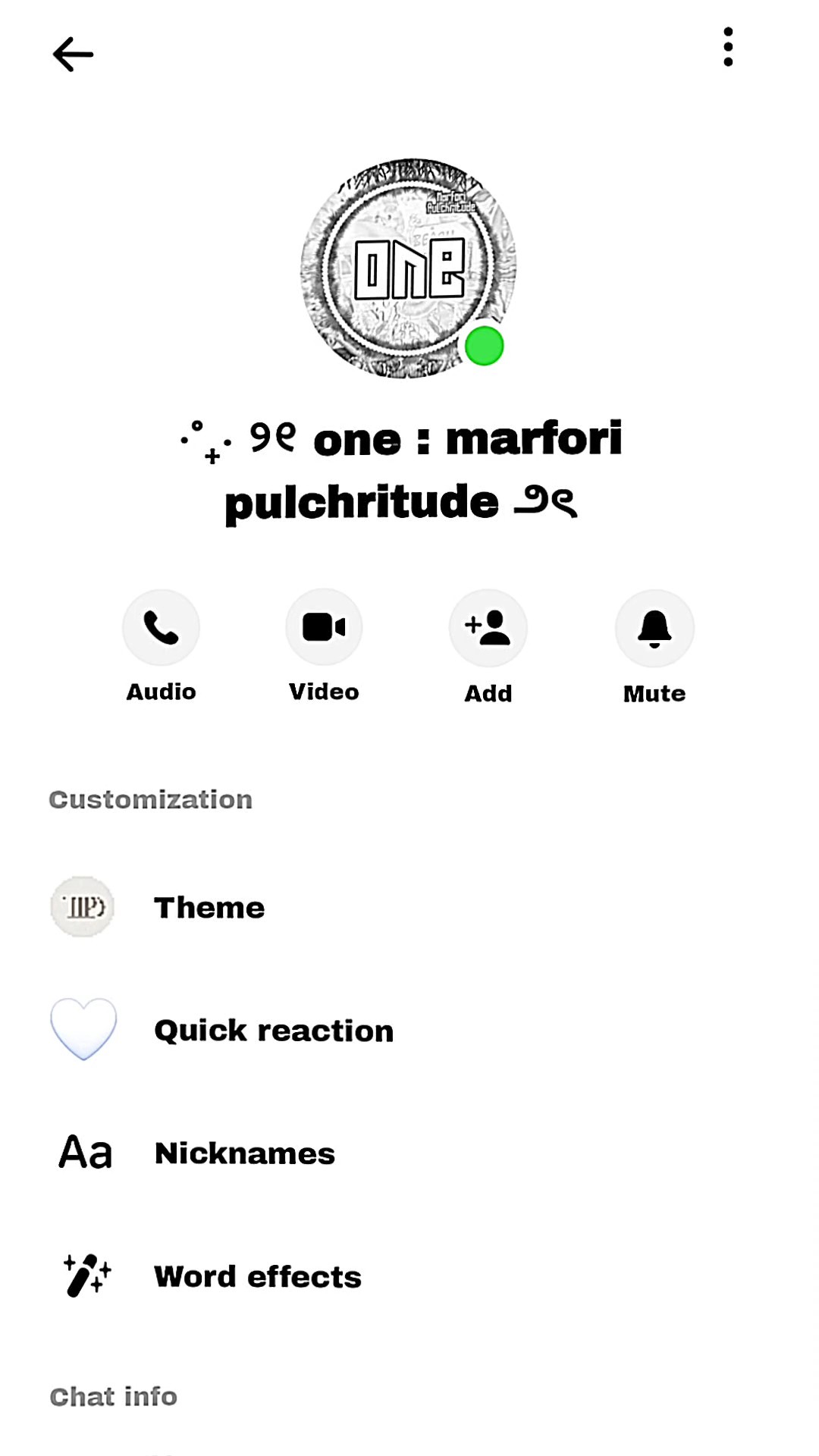Screen dimensions: 819x1456
Task: Open the three-dot overflow menu
Action: tap(728, 47)
